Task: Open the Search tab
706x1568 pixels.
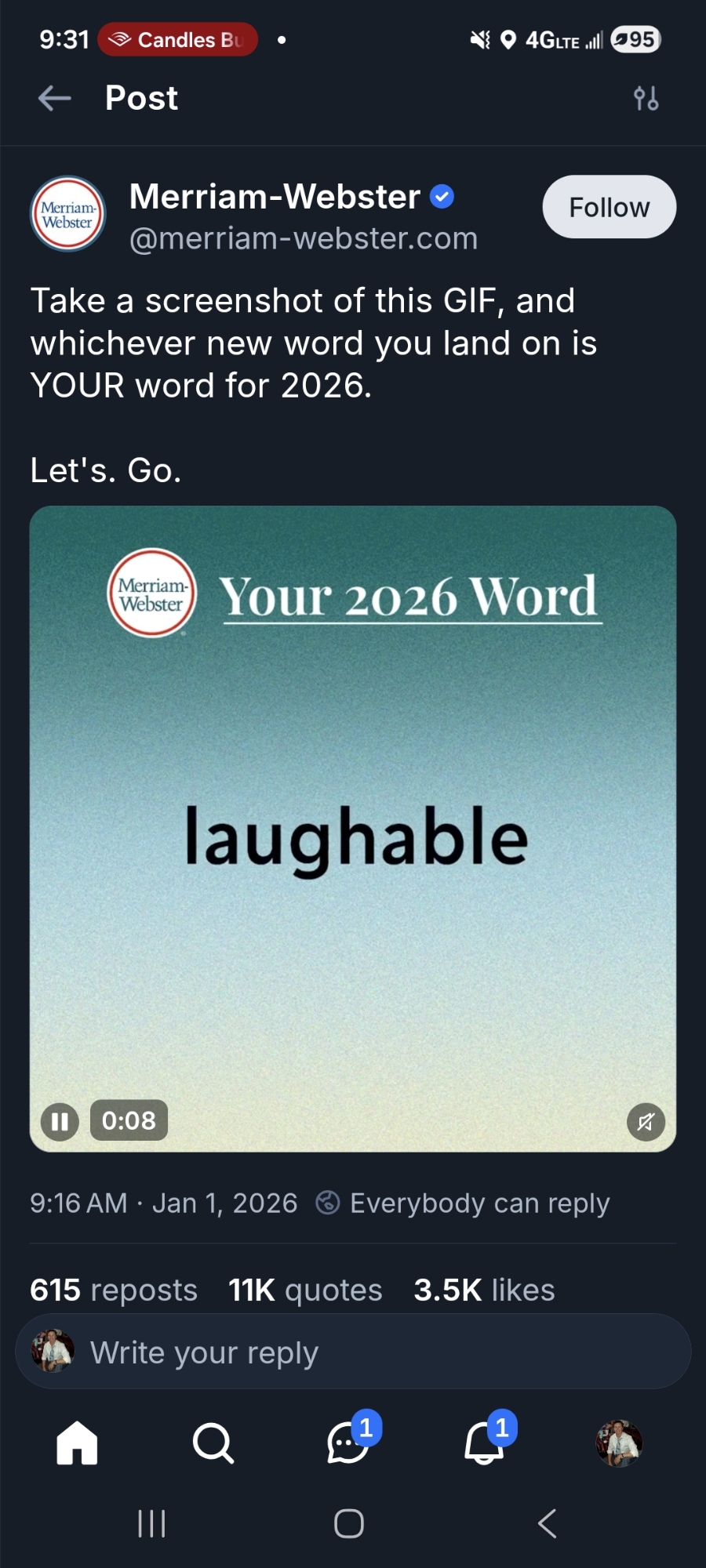Action: [213, 1443]
